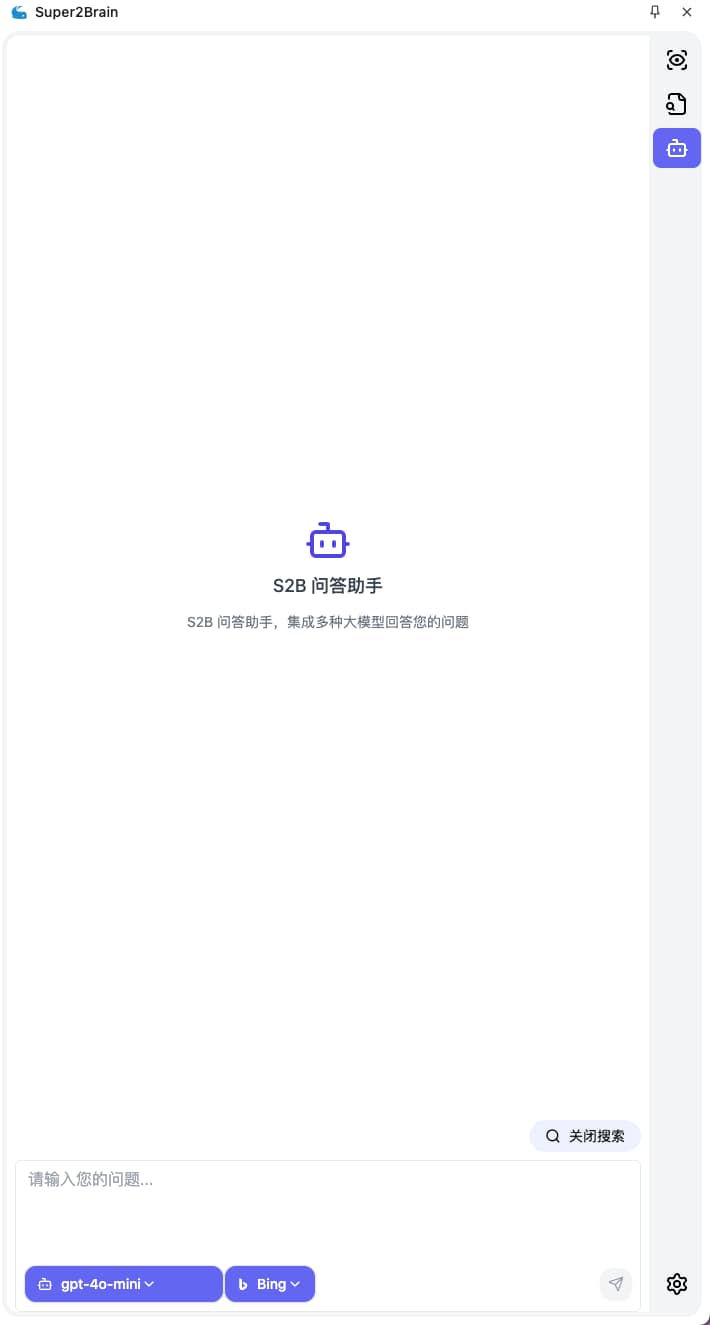Open the document search tab
This screenshot has height=1325, width=710.
point(677,104)
